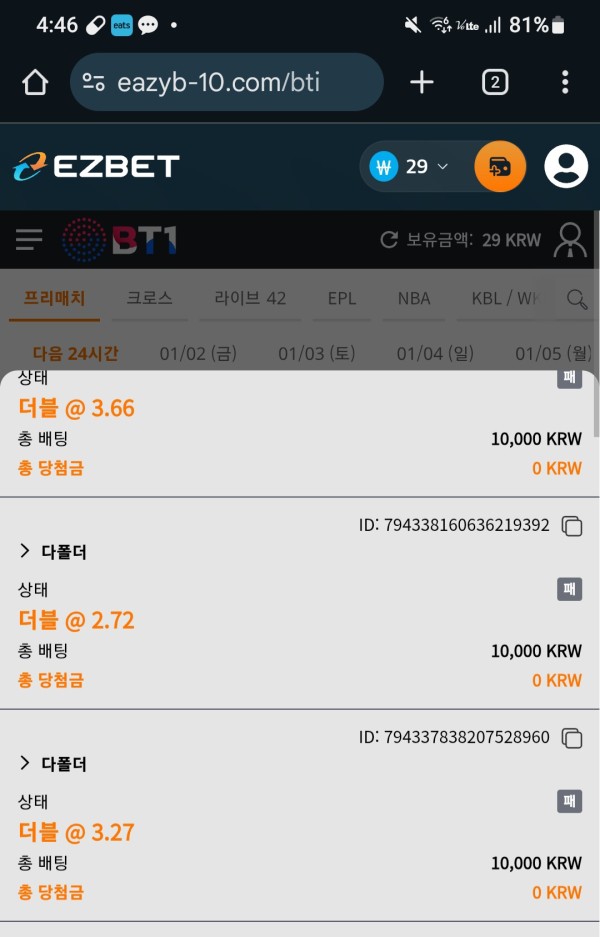Copy bet ID 794338160636219392
Viewport: 600px width, 937px height.
(572, 526)
